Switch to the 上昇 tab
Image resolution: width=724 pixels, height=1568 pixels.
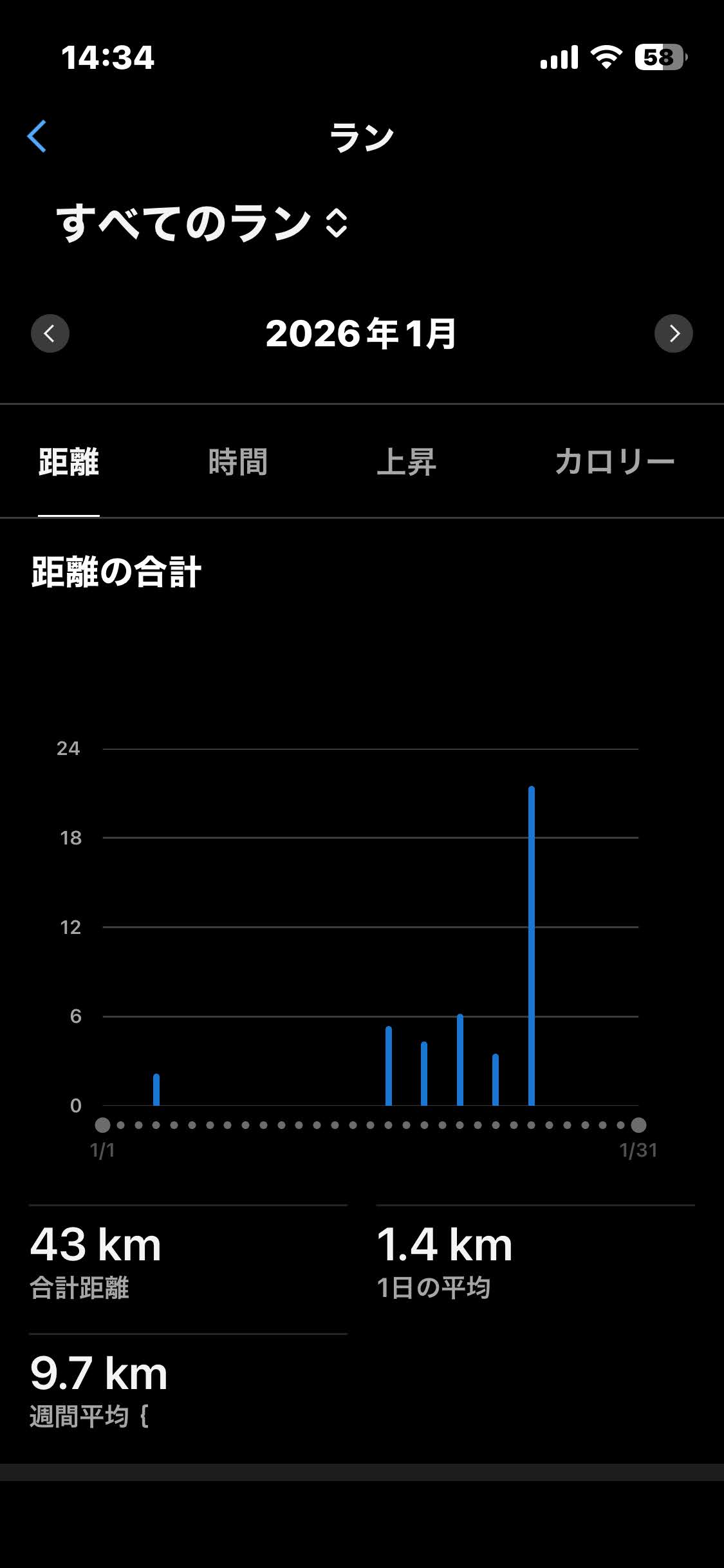(407, 462)
